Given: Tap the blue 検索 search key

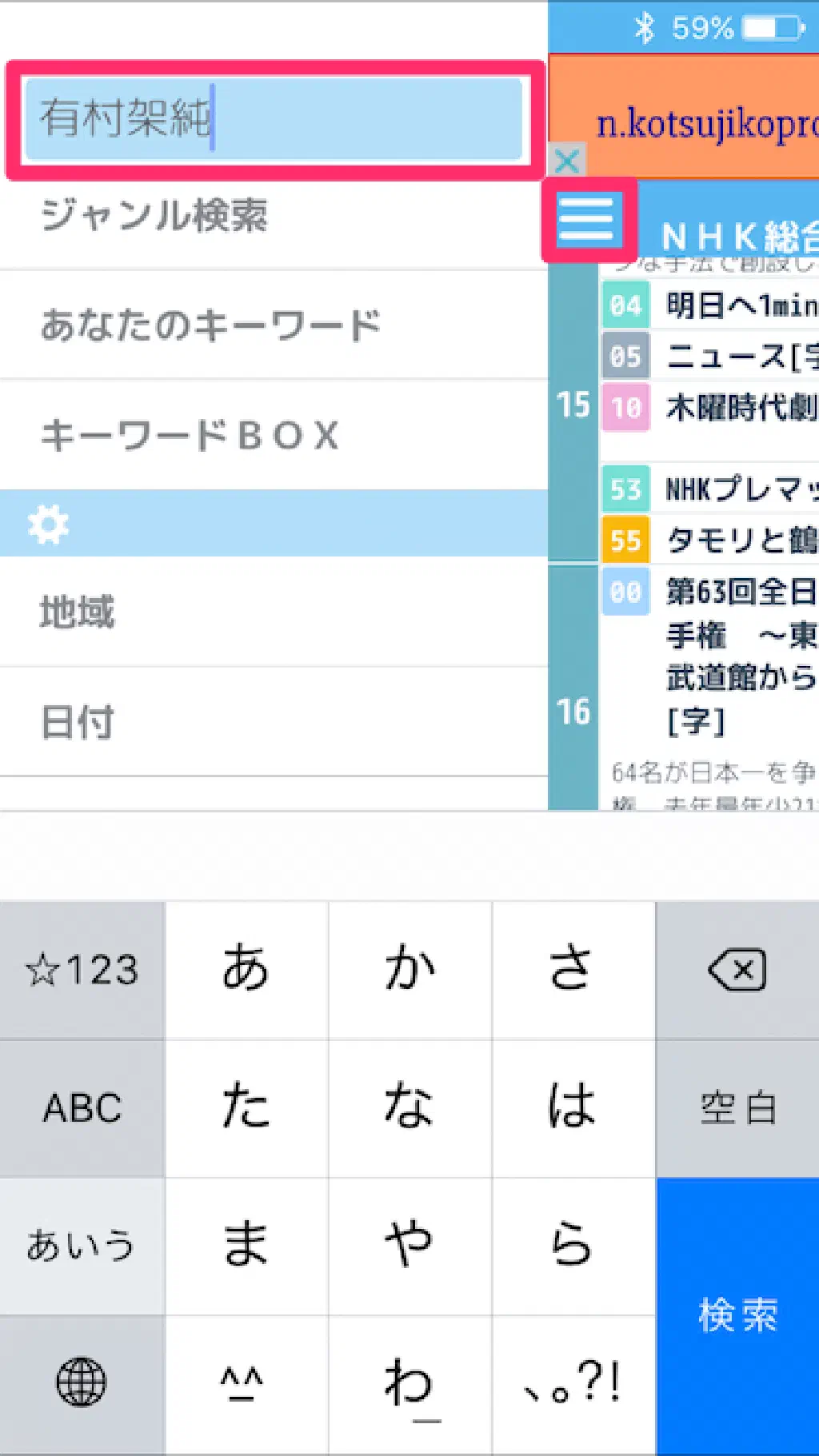Looking at the screenshot, I should coord(737,1315).
